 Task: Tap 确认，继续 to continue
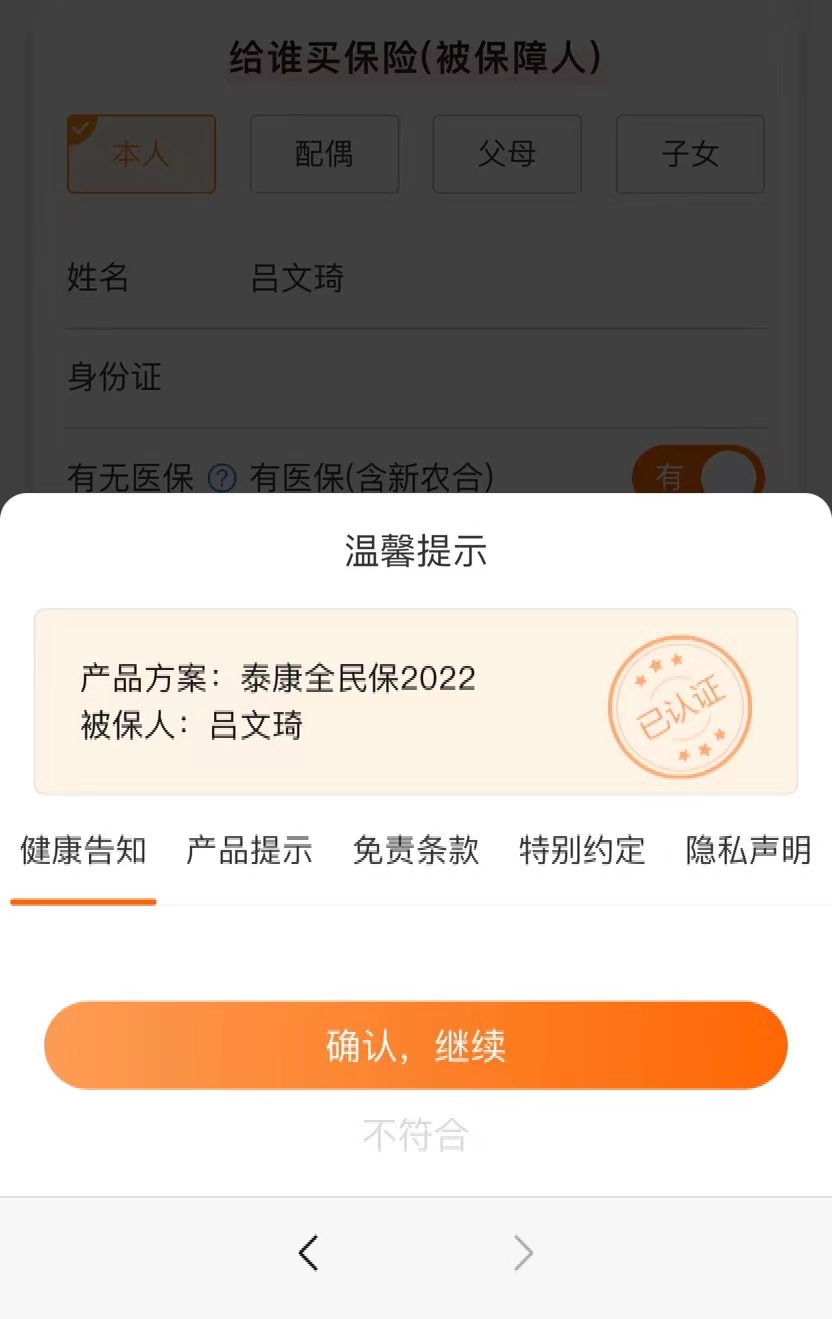416,1046
